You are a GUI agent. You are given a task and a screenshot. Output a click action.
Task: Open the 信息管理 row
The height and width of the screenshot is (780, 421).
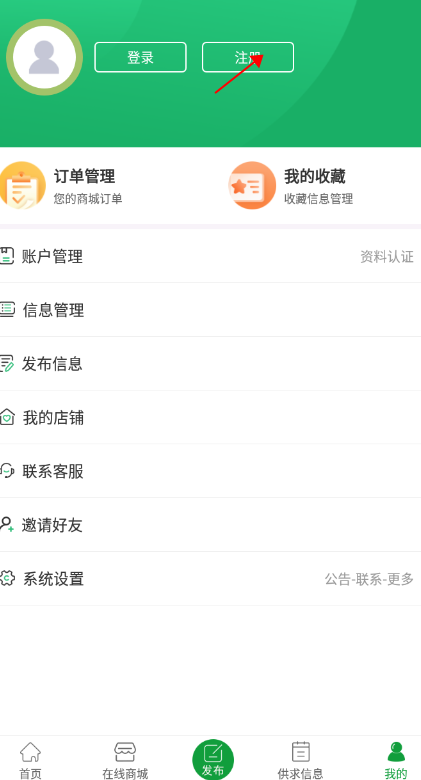(x=210, y=310)
